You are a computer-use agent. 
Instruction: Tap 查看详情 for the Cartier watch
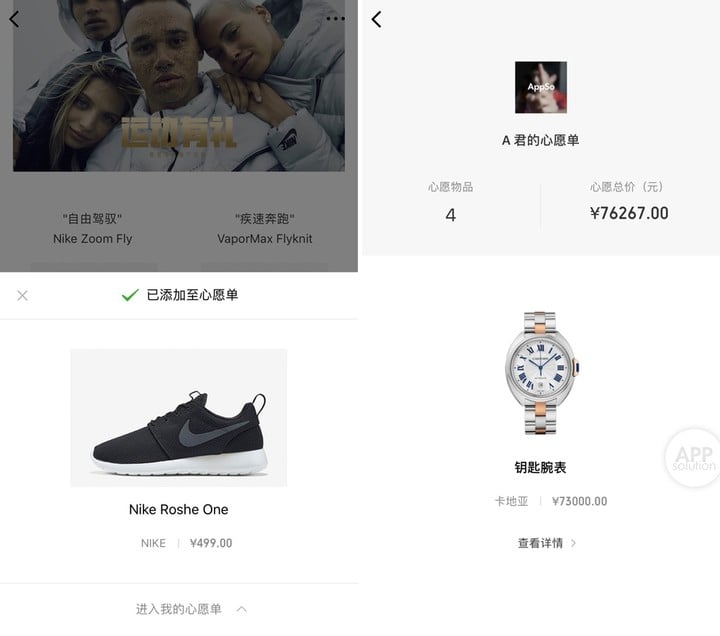click(546, 543)
